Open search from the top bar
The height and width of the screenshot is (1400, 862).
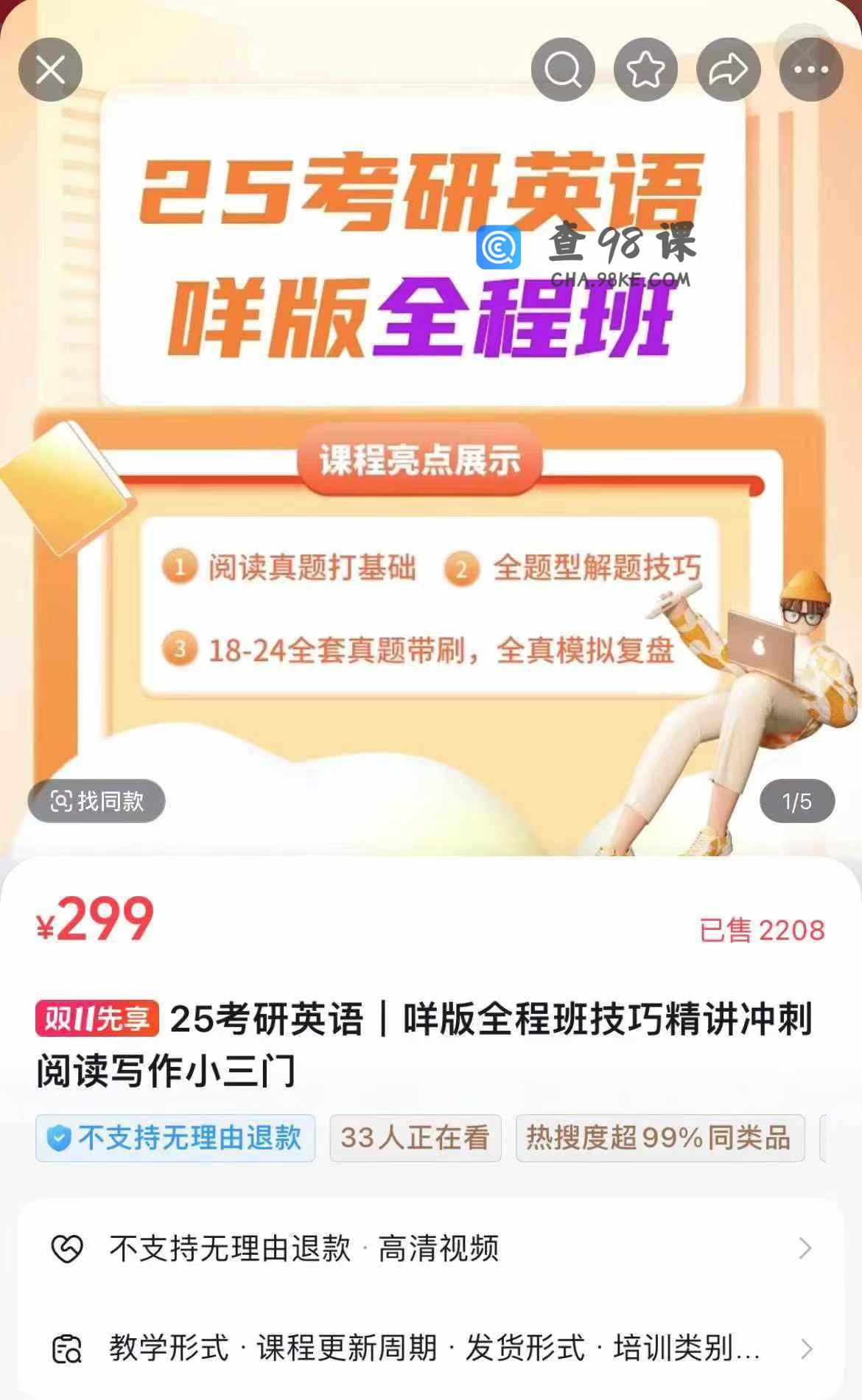click(563, 70)
